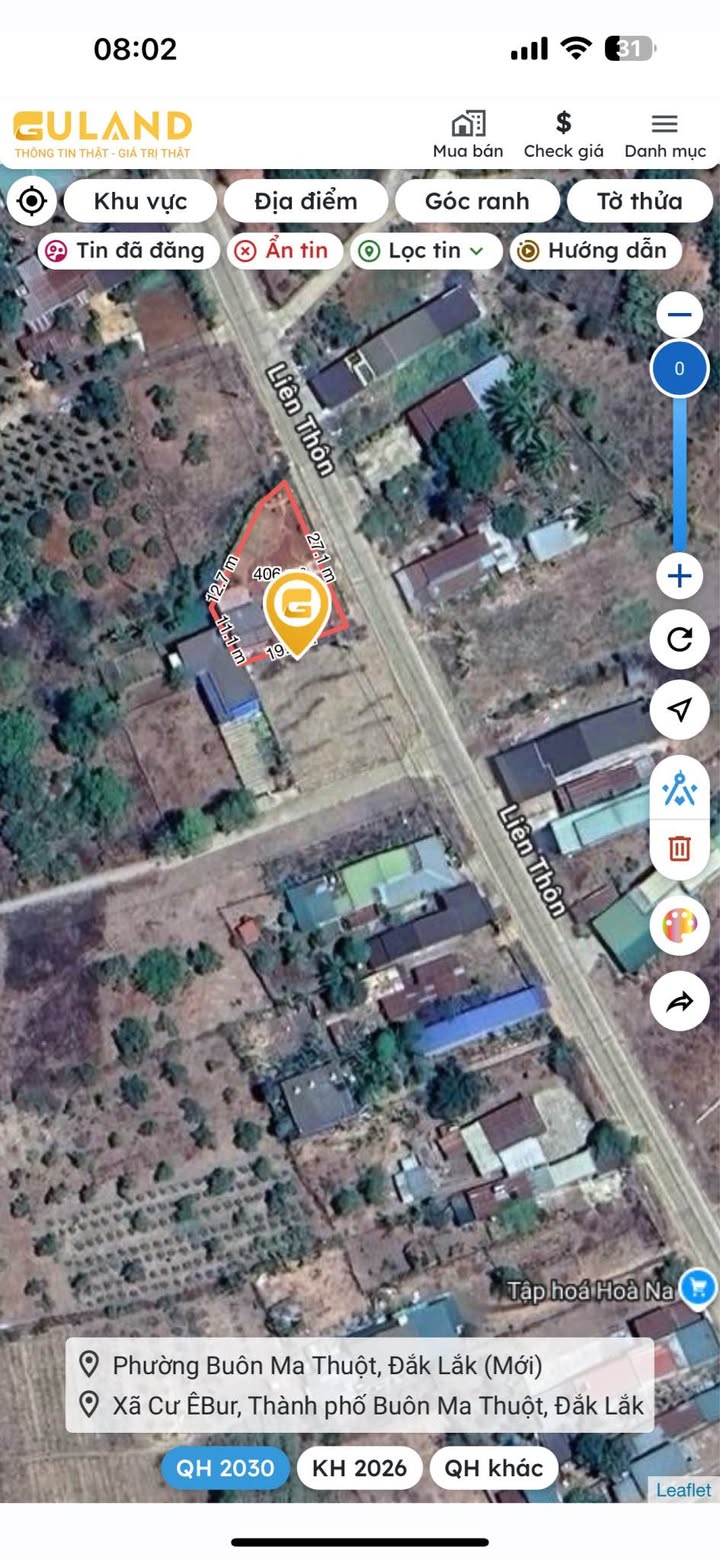This screenshot has height=1560, width=720.
Task: Refresh the map view
Action: pos(680,640)
